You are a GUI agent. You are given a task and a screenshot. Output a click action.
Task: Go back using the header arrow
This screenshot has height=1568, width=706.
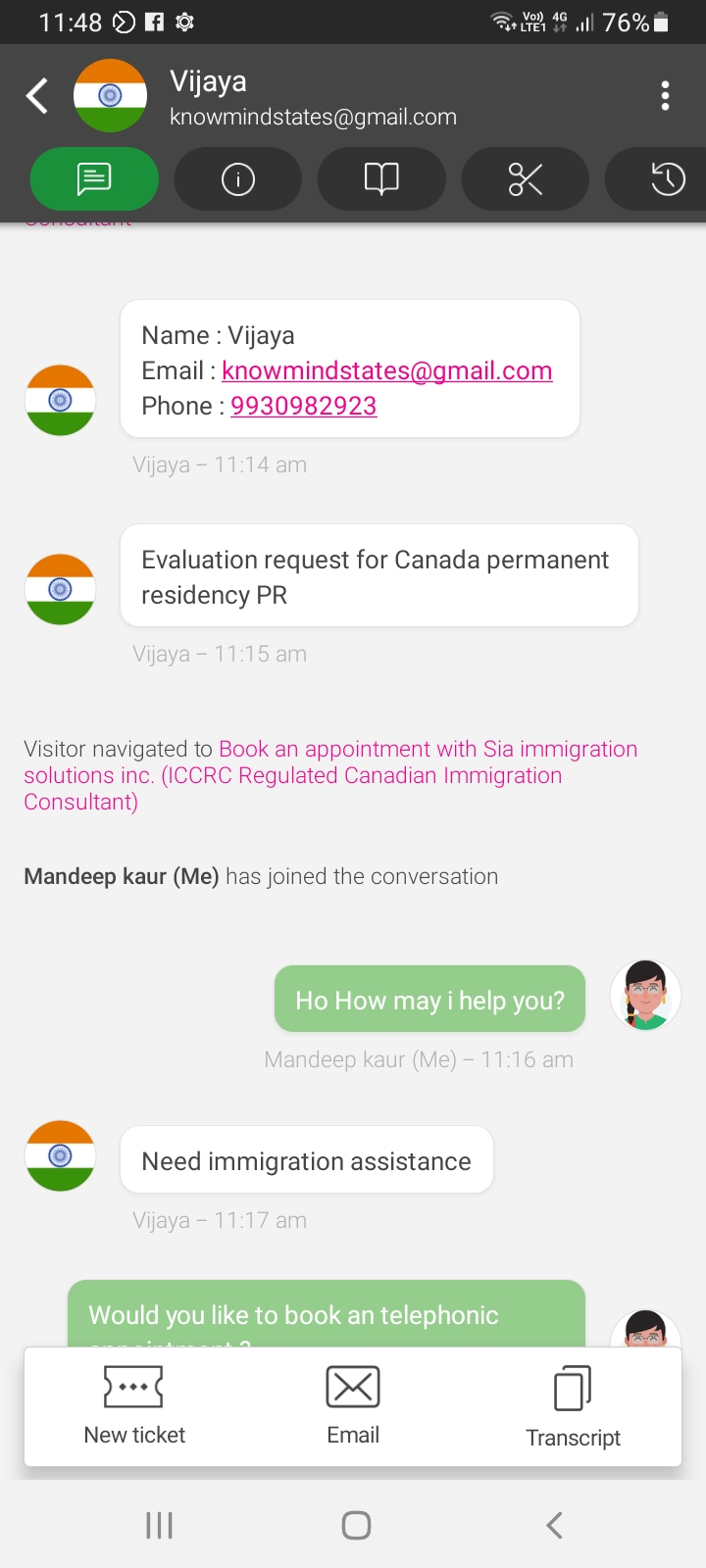37,96
